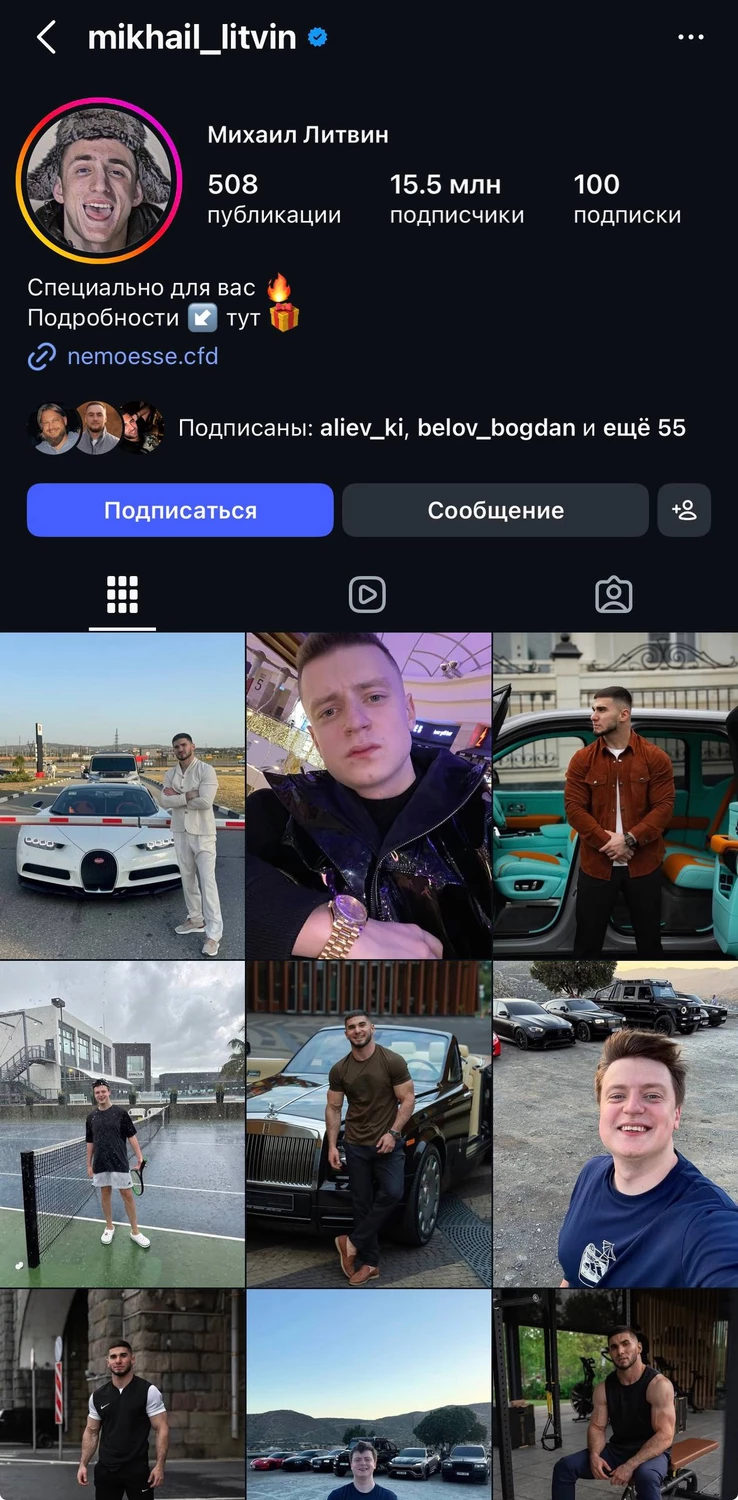
Task: Open the three-dot overflow menu
Action: click(690, 38)
